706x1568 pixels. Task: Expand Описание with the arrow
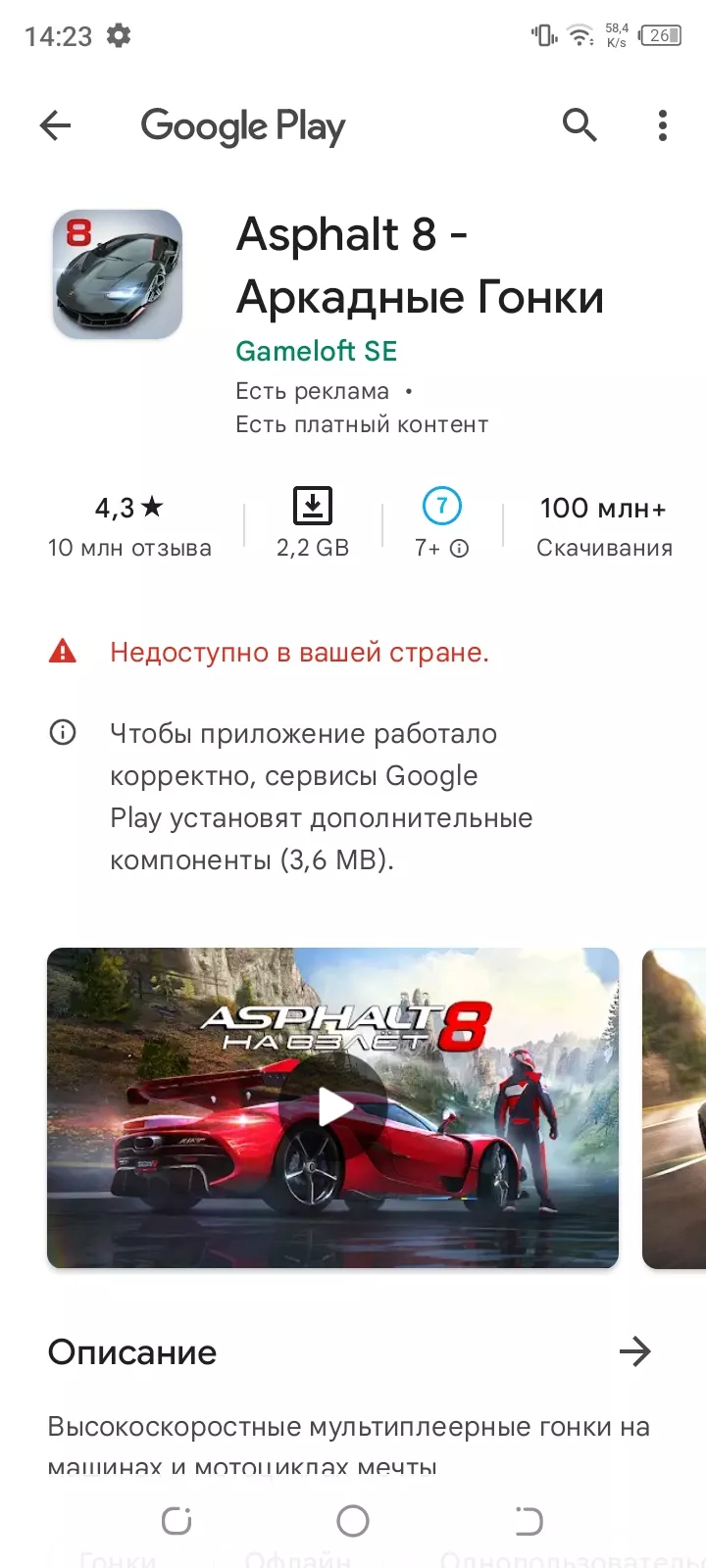[634, 1352]
